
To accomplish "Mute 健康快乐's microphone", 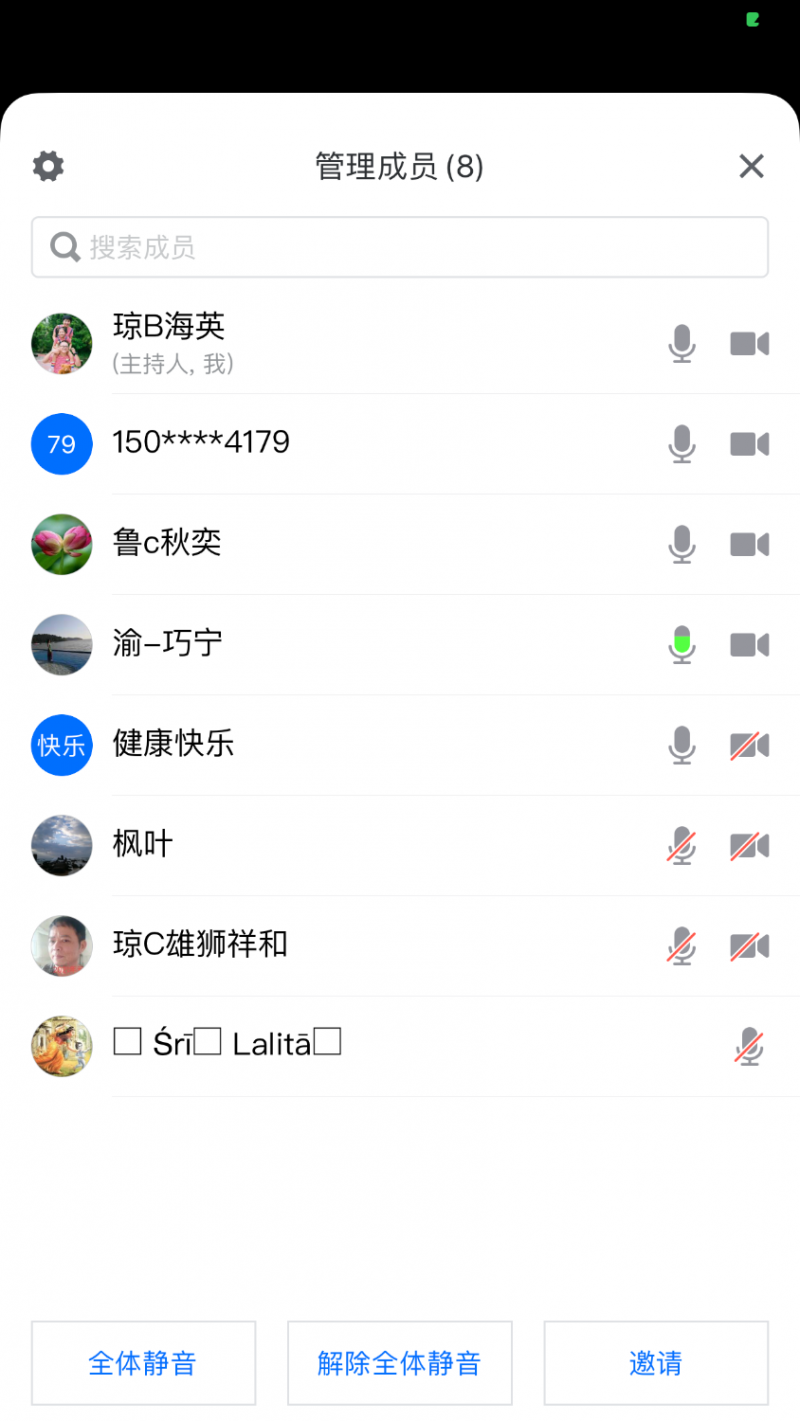I will 681,745.
